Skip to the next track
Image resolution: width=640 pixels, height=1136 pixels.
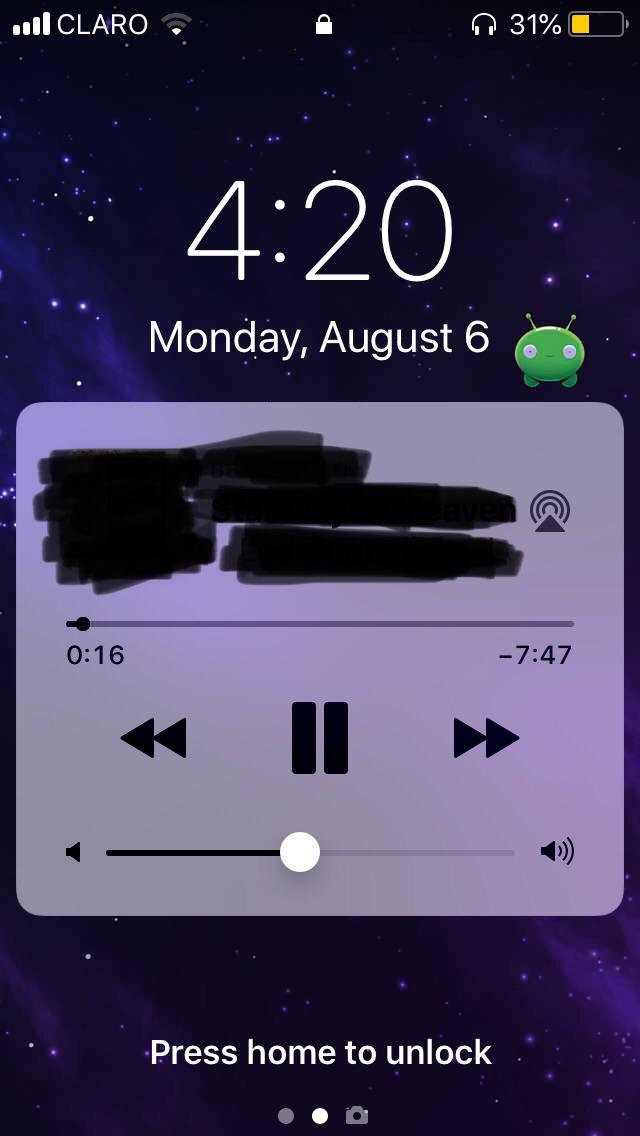pyautogui.click(x=486, y=739)
